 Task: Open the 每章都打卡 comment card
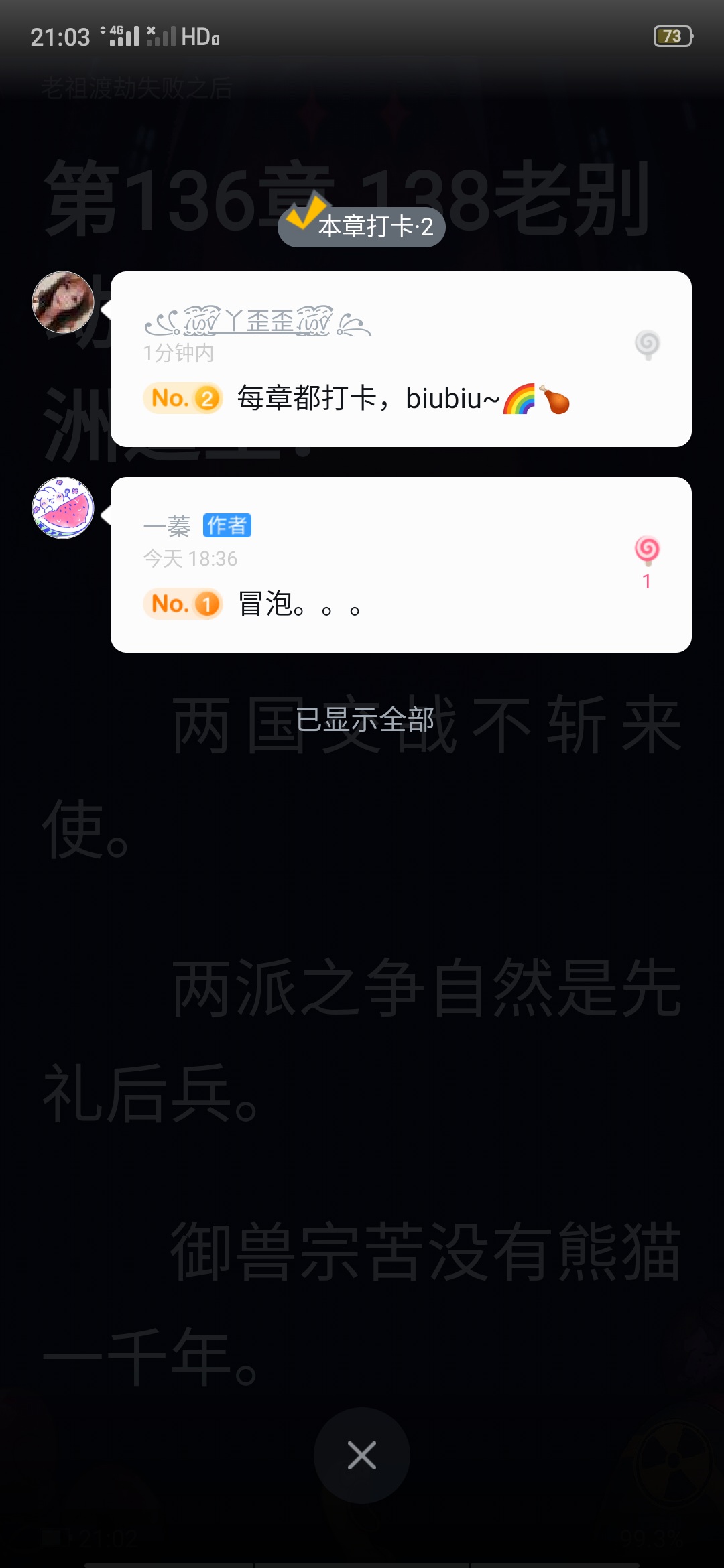[402, 398]
